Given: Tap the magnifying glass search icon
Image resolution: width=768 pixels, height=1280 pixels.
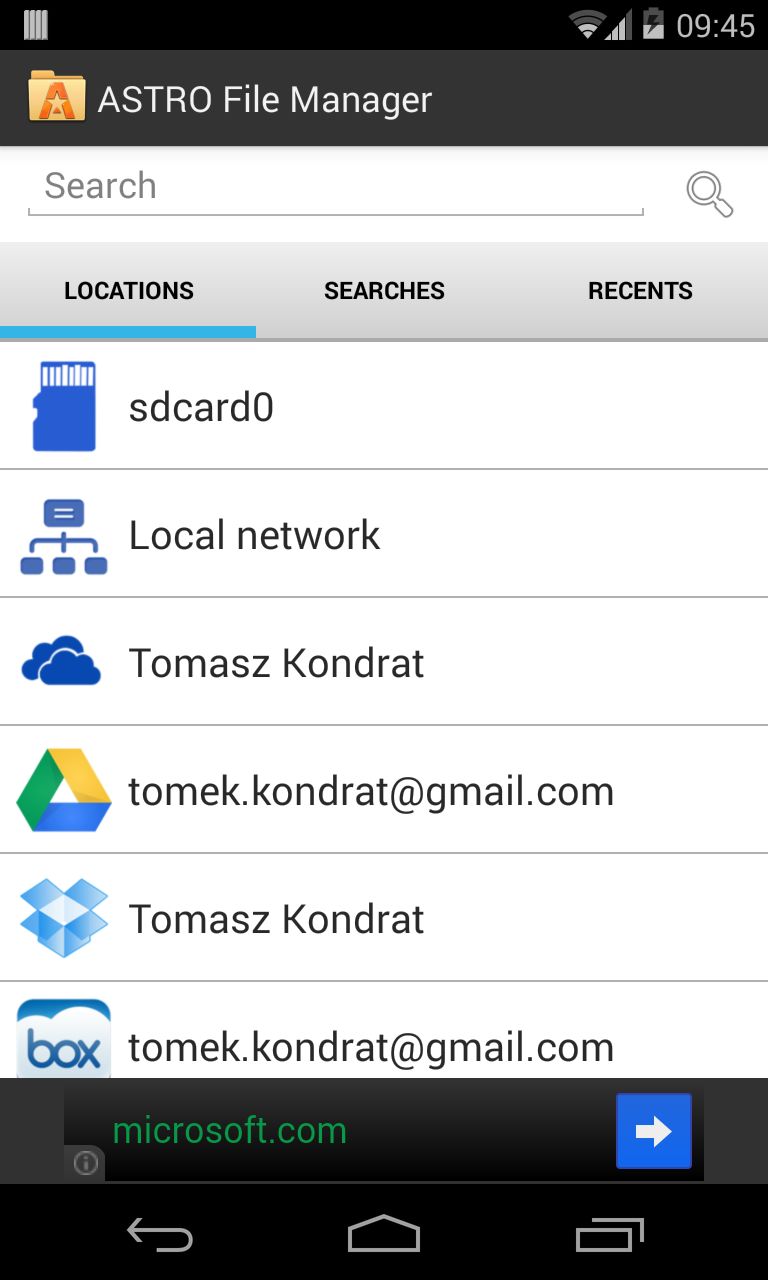Looking at the screenshot, I should (x=709, y=194).
